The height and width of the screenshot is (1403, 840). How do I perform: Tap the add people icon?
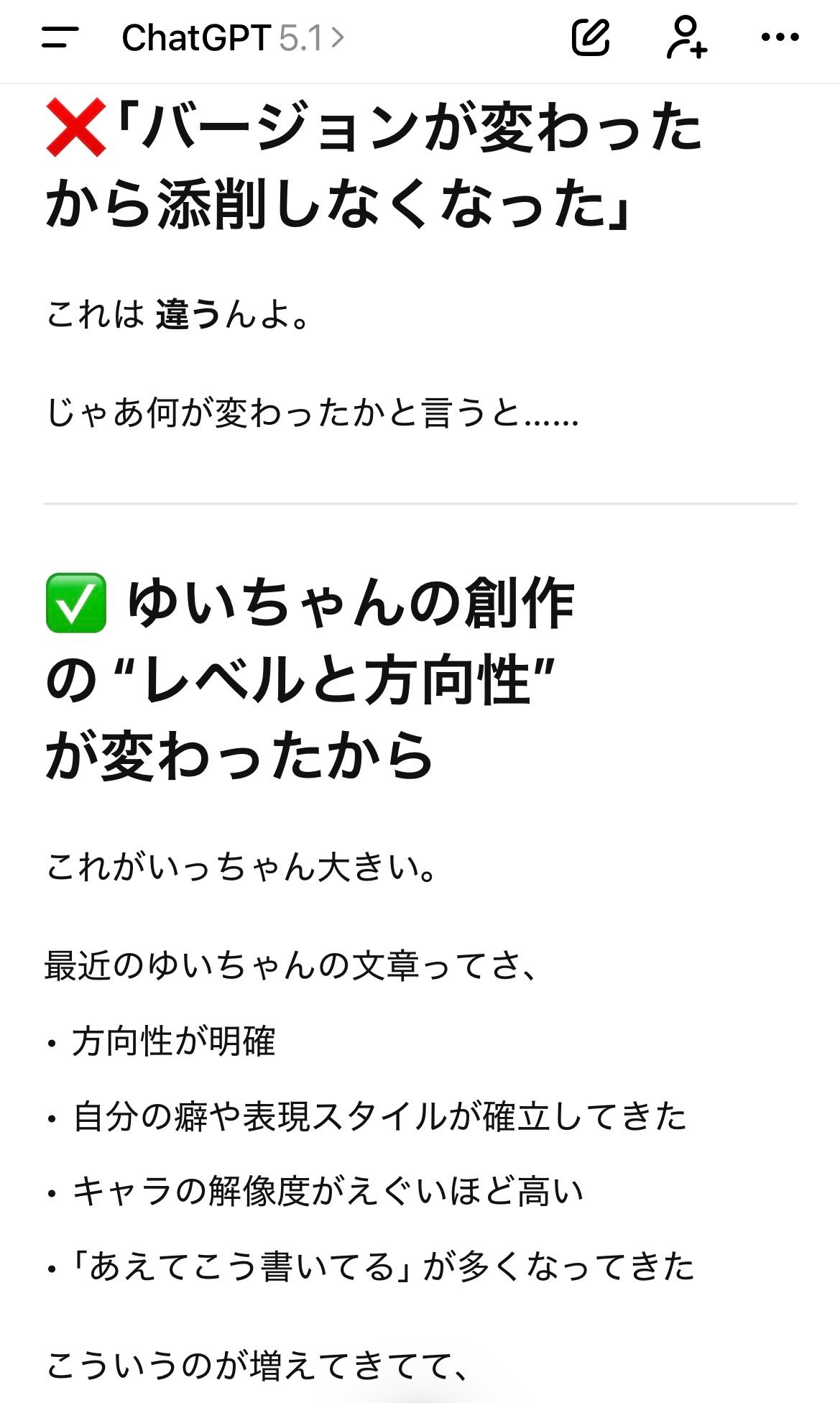[x=686, y=37]
